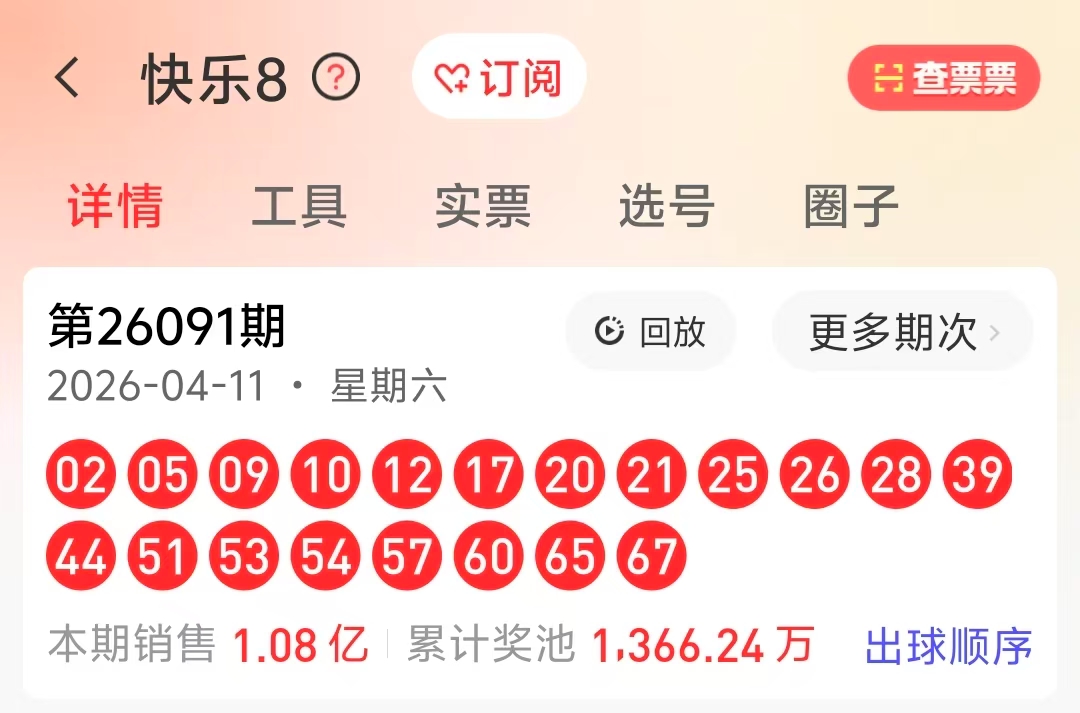Image resolution: width=1080 pixels, height=713 pixels.
Task: Open the 查票票 ticket checker
Action: [944, 78]
